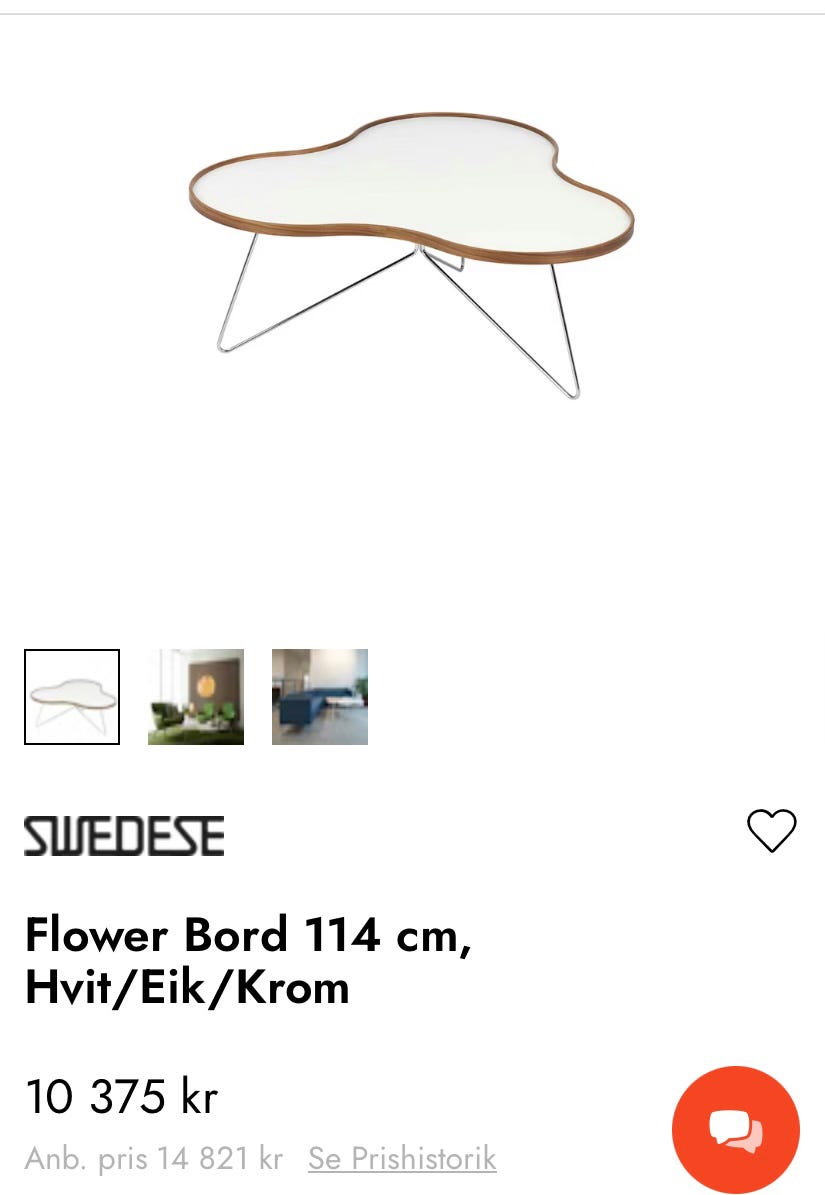Select the first white table thumbnail
The width and height of the screenshot is (825, 1195).
click(71, 697)
